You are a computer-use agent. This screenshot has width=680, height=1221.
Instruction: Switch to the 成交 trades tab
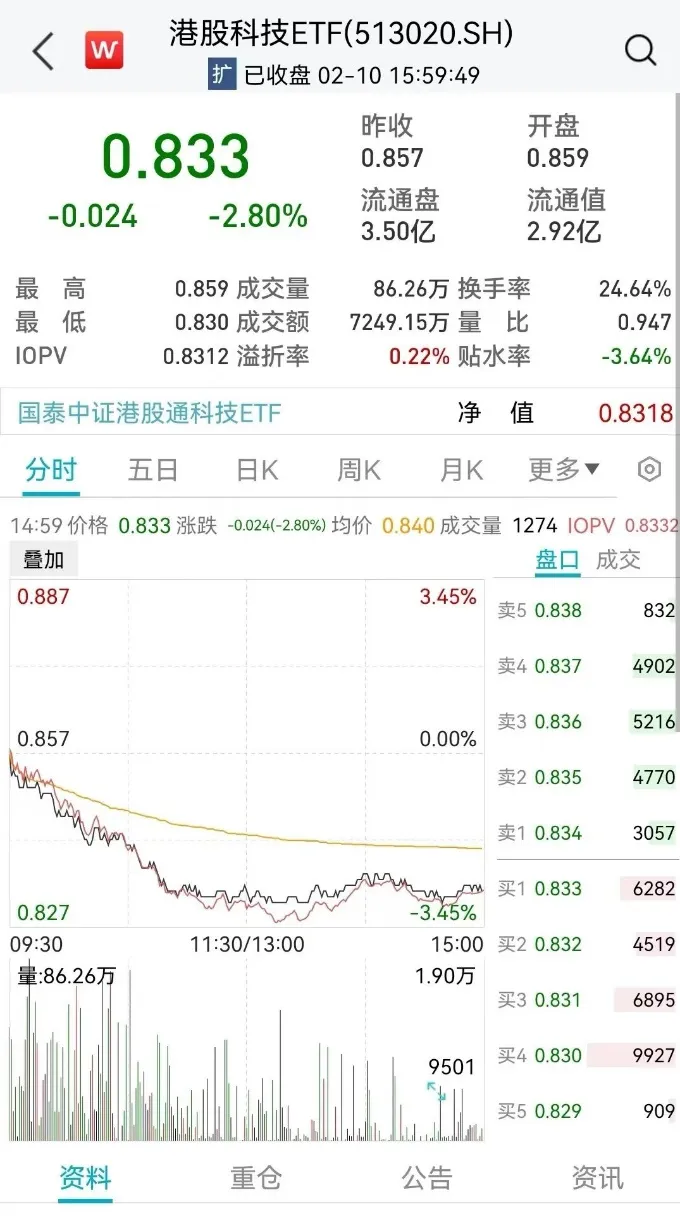pos(618,560)
